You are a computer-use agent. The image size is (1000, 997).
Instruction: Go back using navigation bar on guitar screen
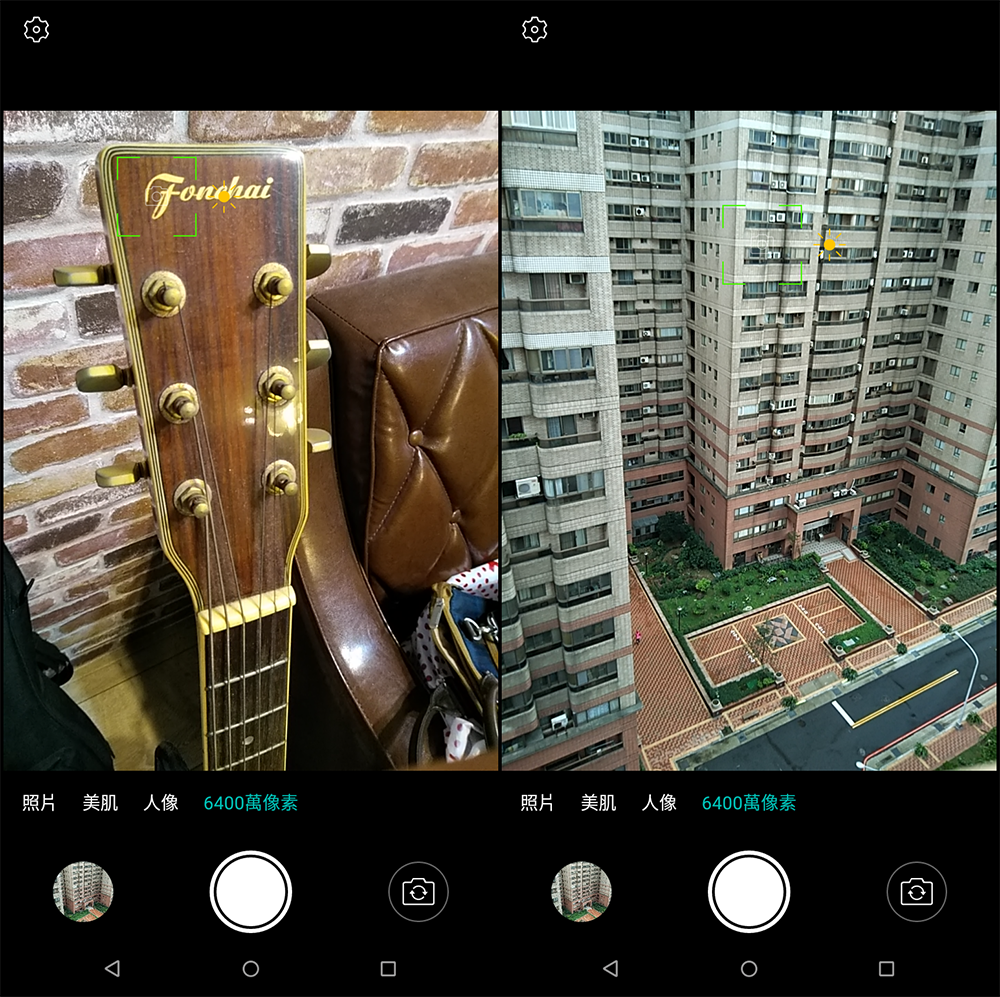pyautogui.click(x=112, y=968)
